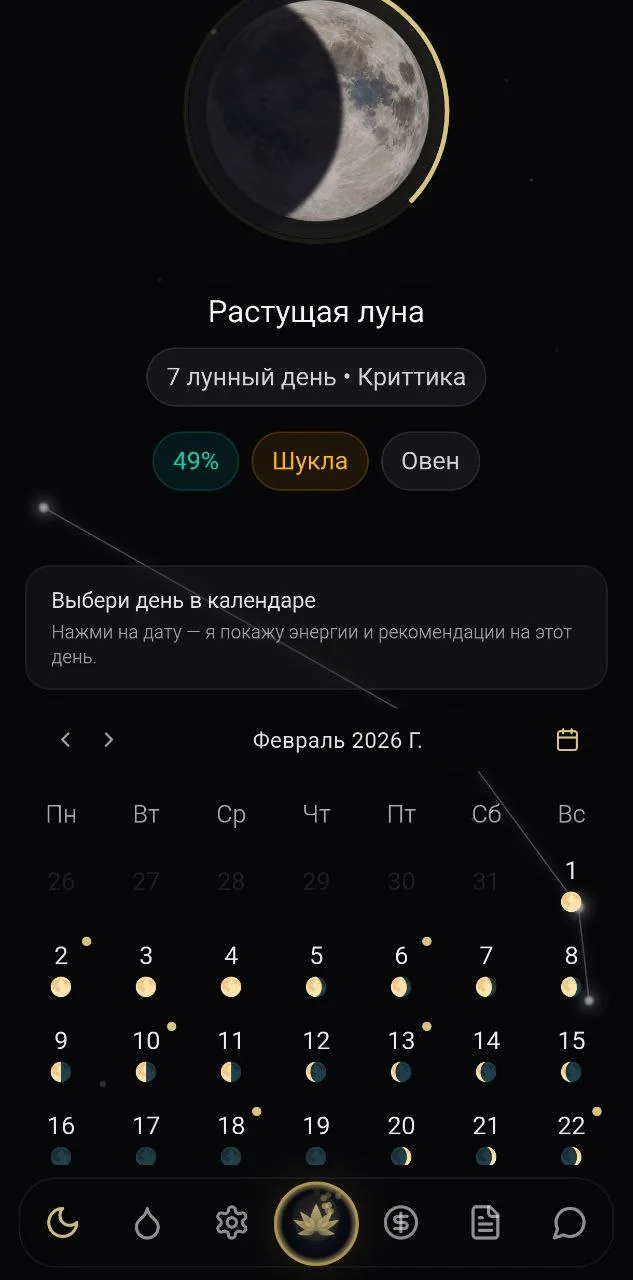Go to the previous month
Image resolution: width=633 pixels, height=1280 pixels.
(x=66, y=740)
